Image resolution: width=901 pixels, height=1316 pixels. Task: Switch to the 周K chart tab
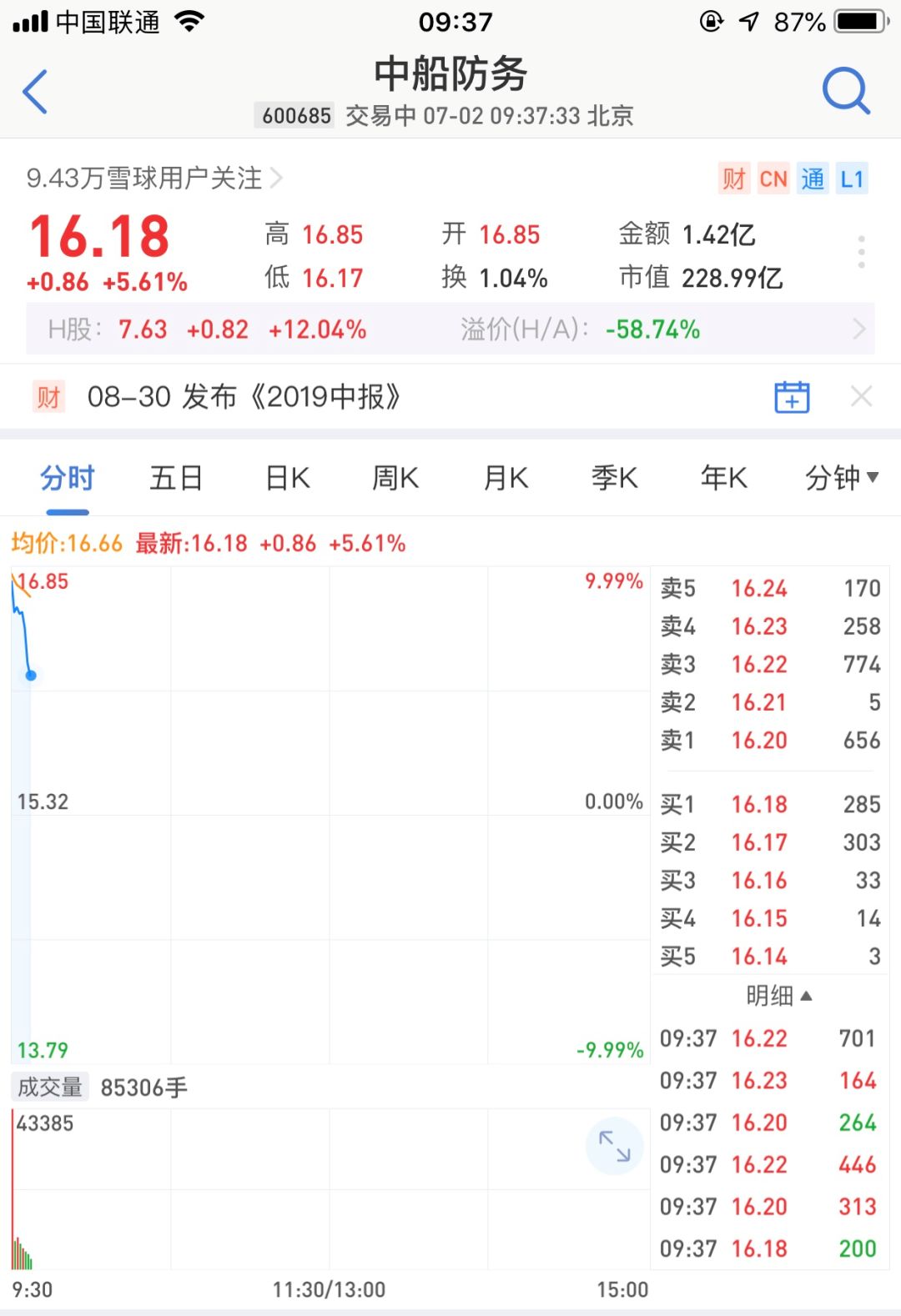395,479
